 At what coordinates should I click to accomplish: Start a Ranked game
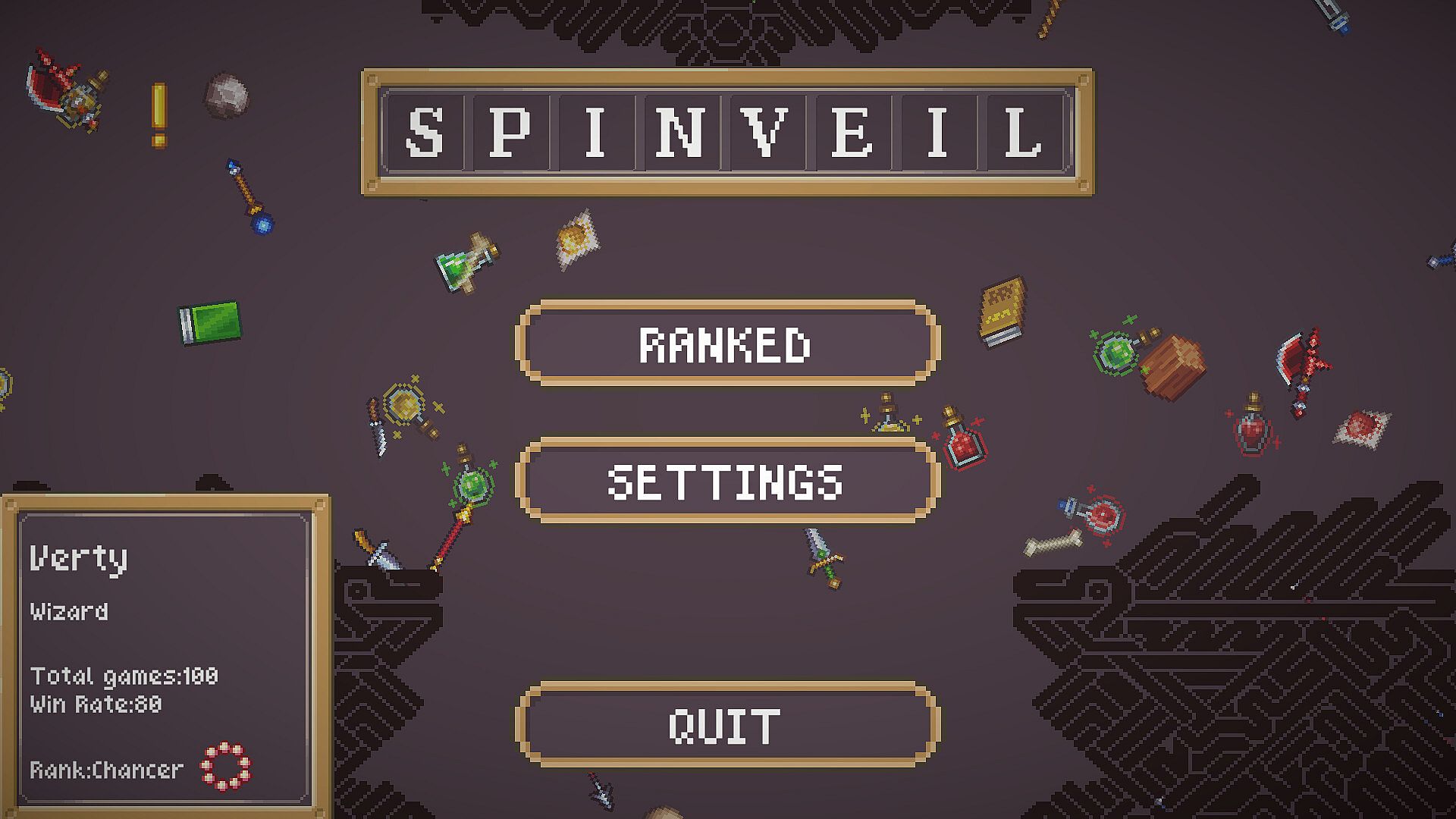pyautogui.click(x=726, y=344)
